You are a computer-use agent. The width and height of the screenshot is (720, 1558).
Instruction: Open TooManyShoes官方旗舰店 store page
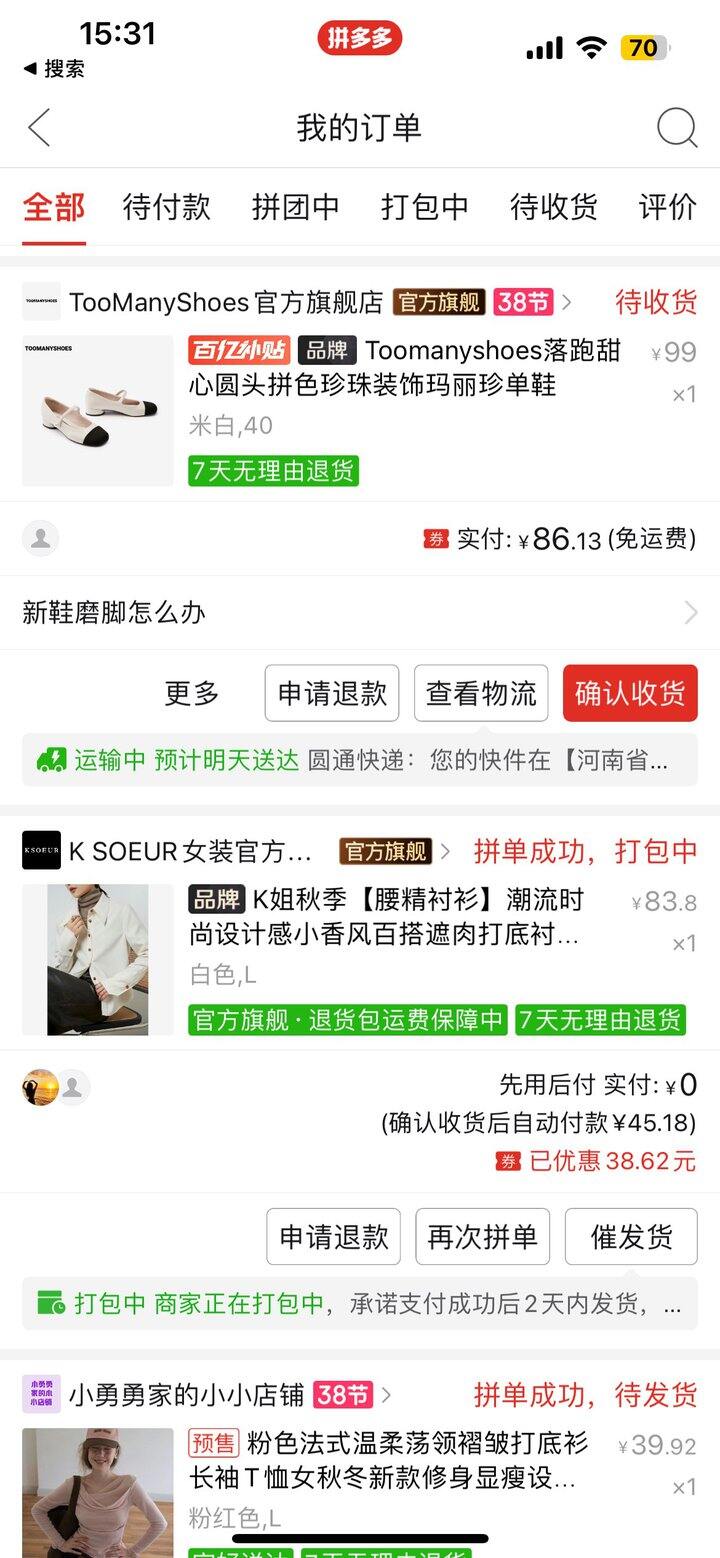226,302
